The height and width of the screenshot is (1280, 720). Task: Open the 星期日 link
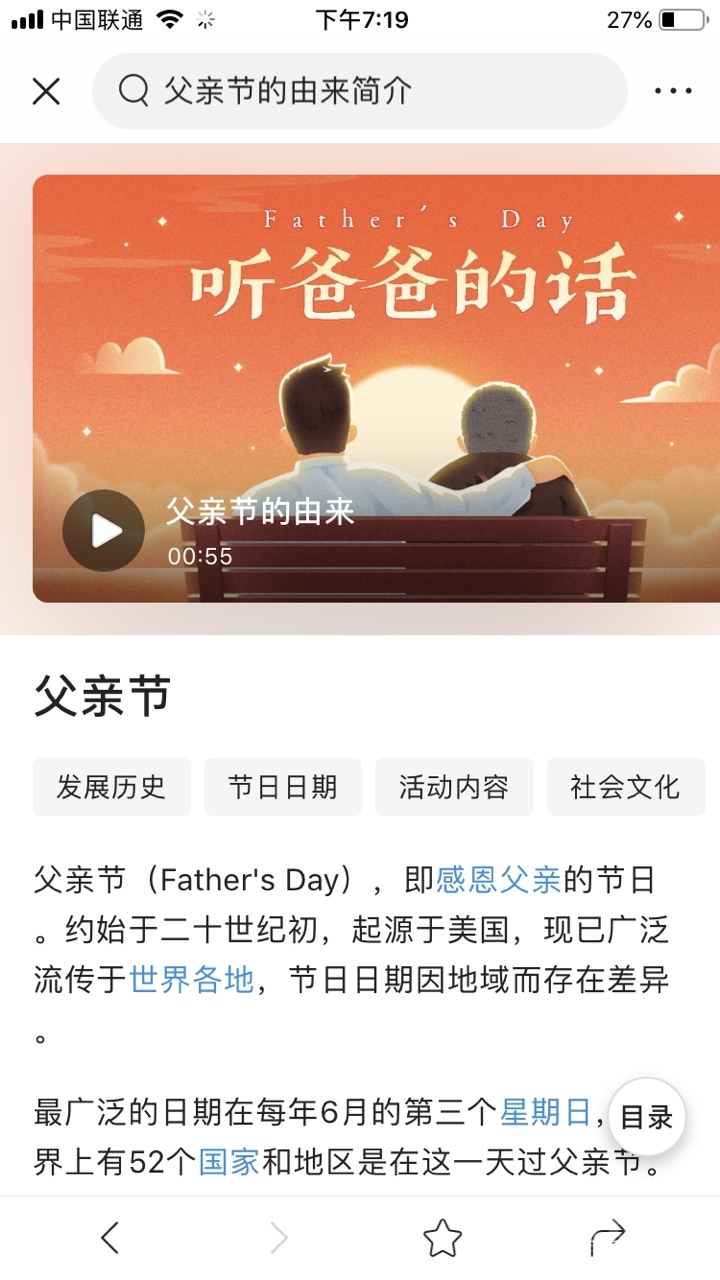click(545, 1112)
